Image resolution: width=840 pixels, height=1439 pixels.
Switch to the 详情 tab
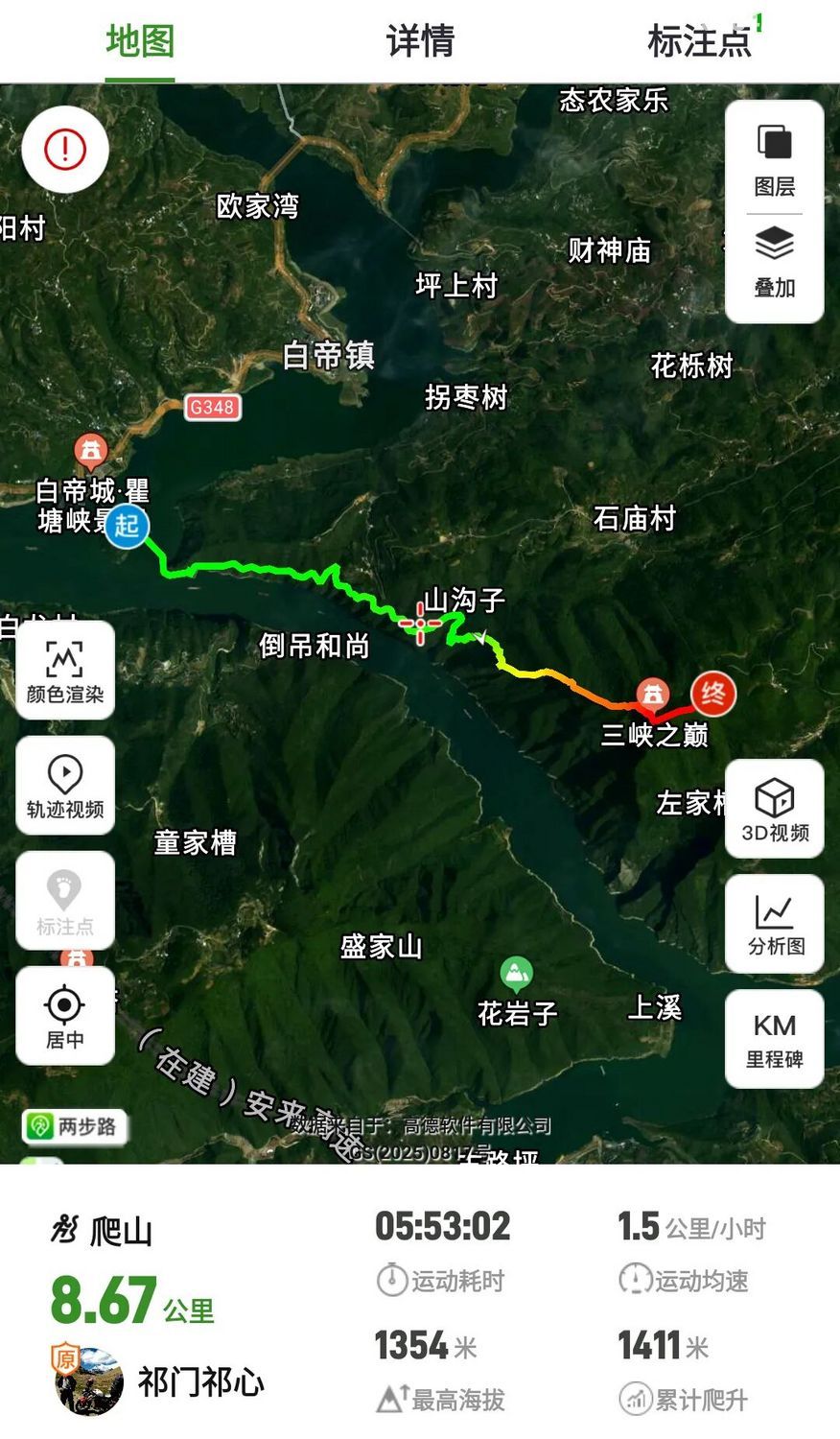[x=420, y=41]
